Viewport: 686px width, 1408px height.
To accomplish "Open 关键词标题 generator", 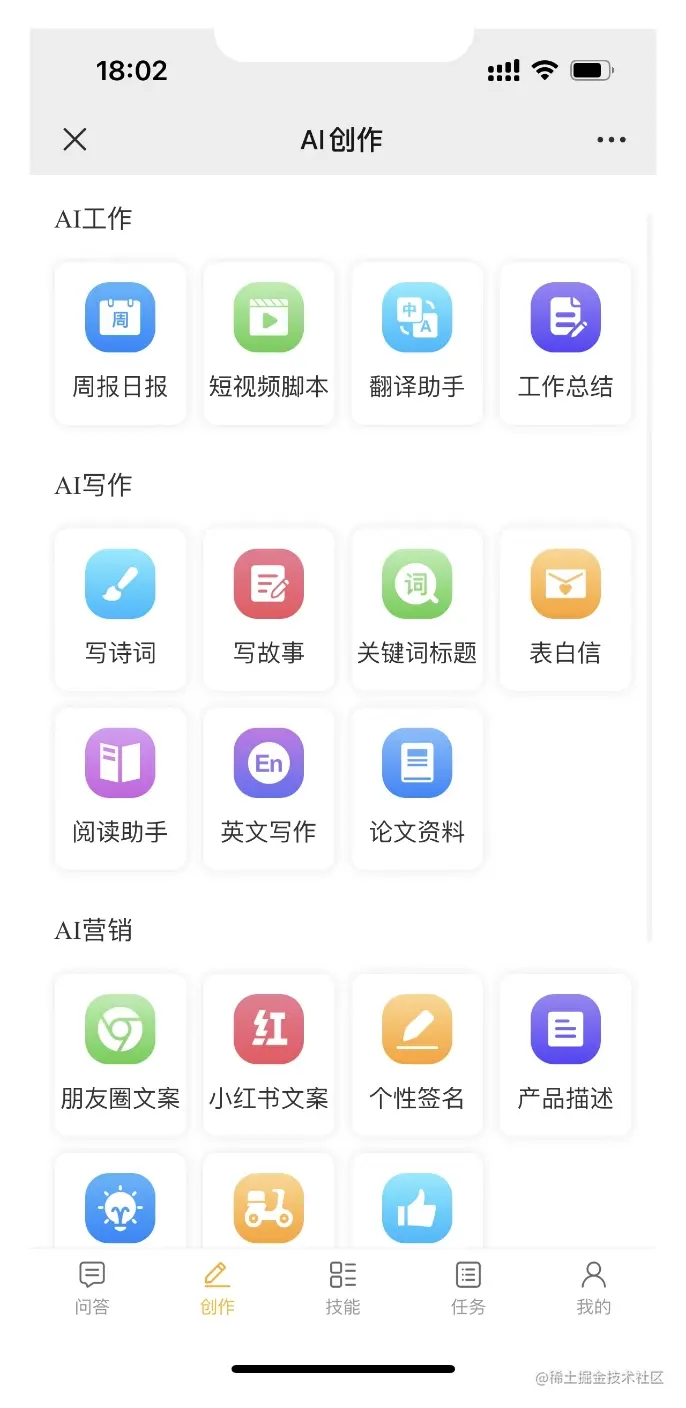I will 417,609.
